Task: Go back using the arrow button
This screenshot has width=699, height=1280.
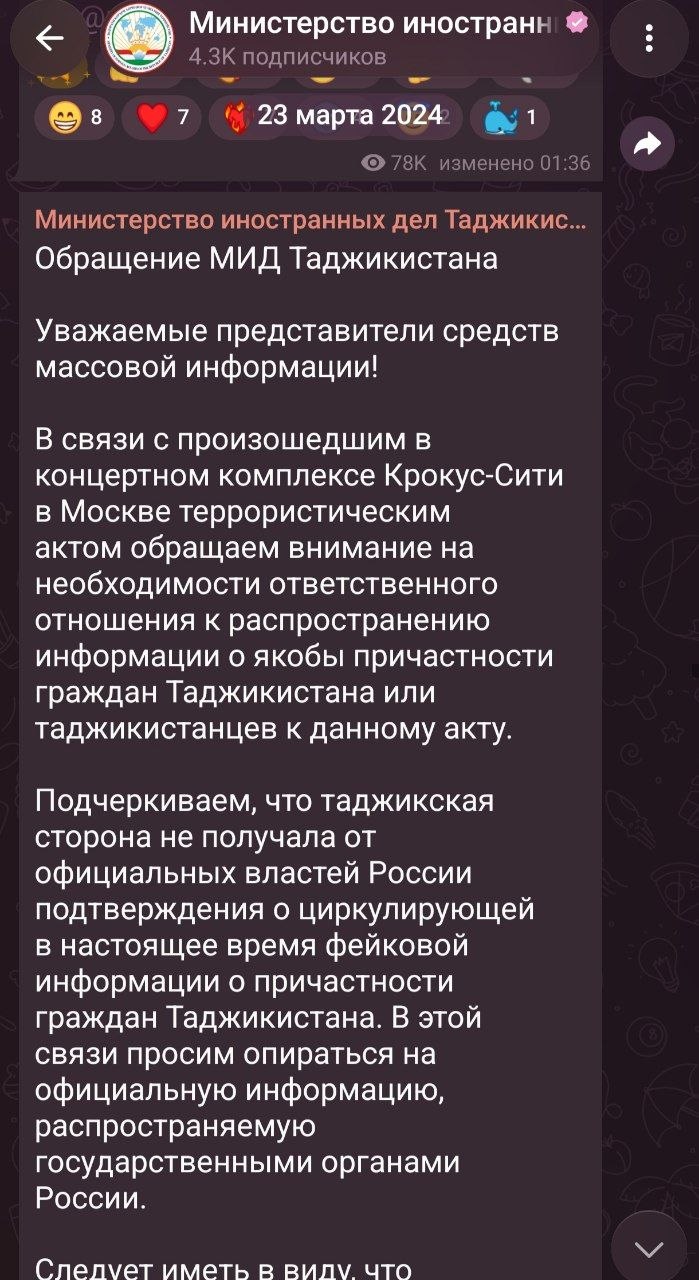Action: click(x=49, y=38)
